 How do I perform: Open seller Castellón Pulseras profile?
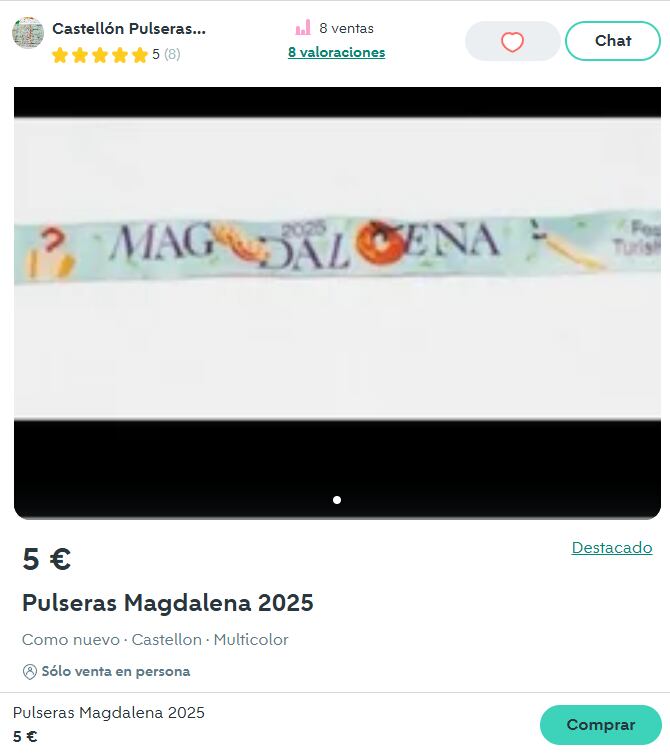(128, 29)
